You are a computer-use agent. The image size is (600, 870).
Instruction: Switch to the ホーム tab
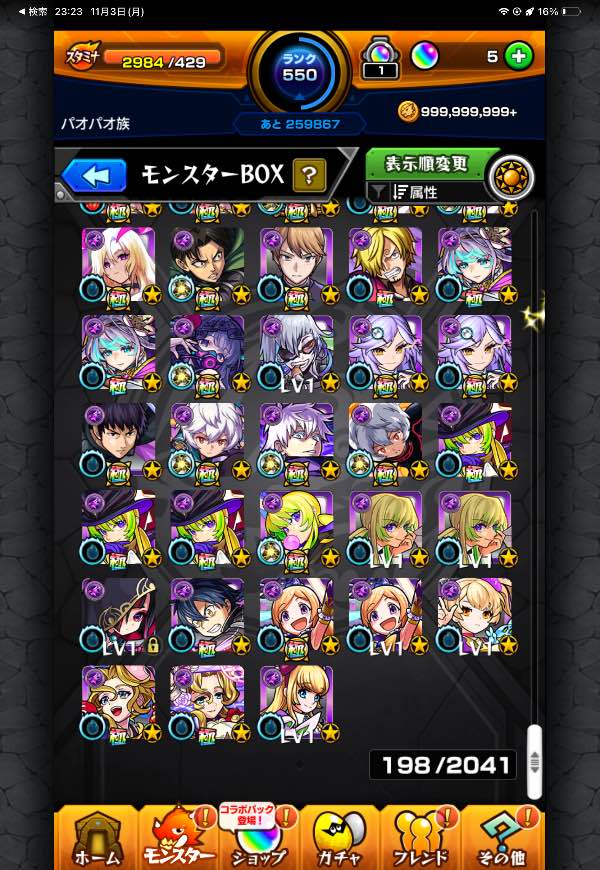96,839
